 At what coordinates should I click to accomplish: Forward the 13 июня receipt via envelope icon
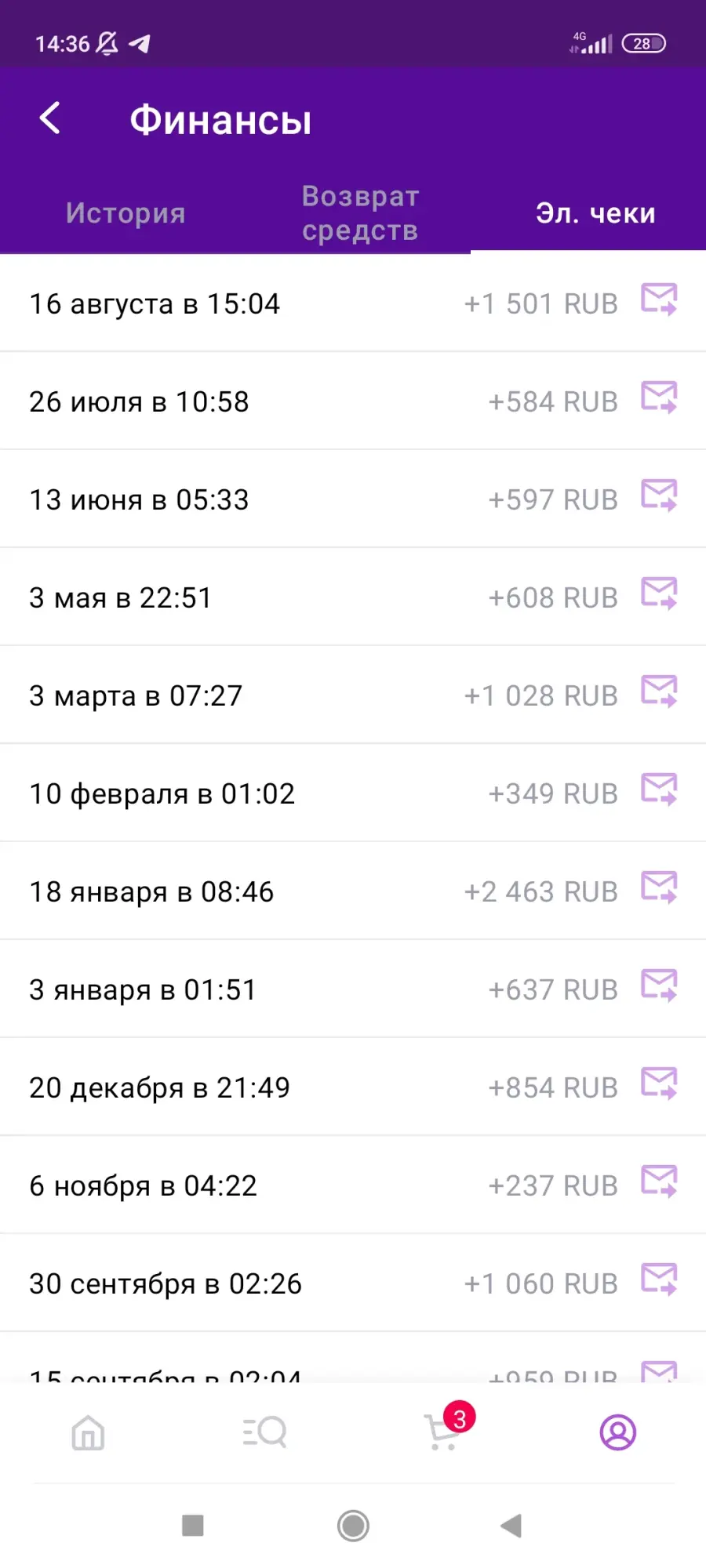pyautogui.click(x=659, y=495)
